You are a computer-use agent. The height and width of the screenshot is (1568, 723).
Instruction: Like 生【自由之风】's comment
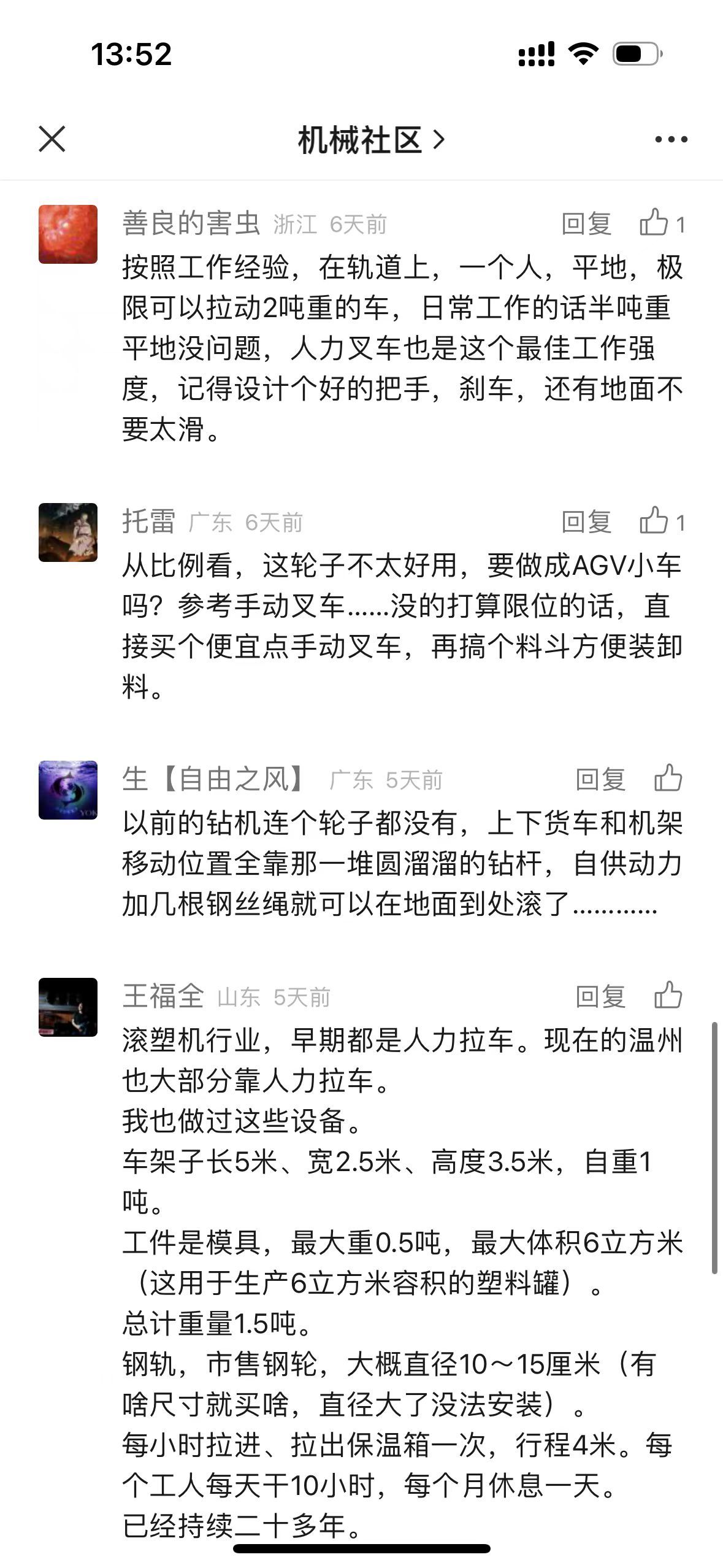click(668, 778)
